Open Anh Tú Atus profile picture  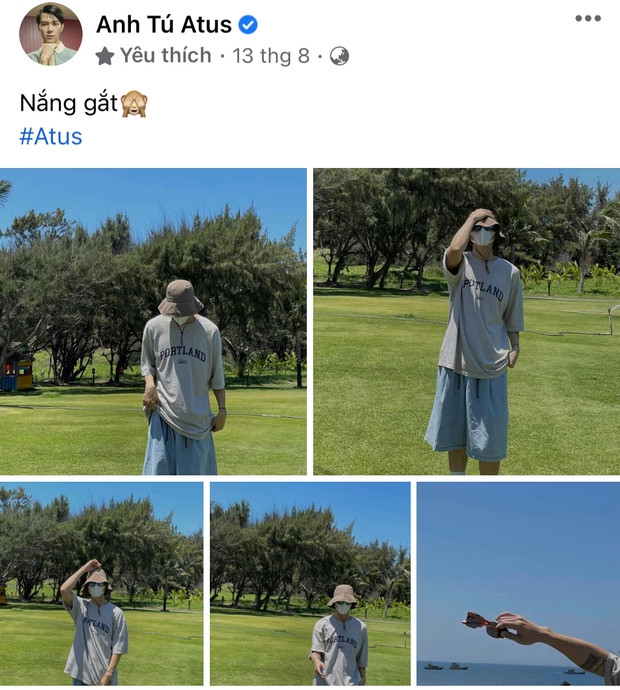click(50, 33)
